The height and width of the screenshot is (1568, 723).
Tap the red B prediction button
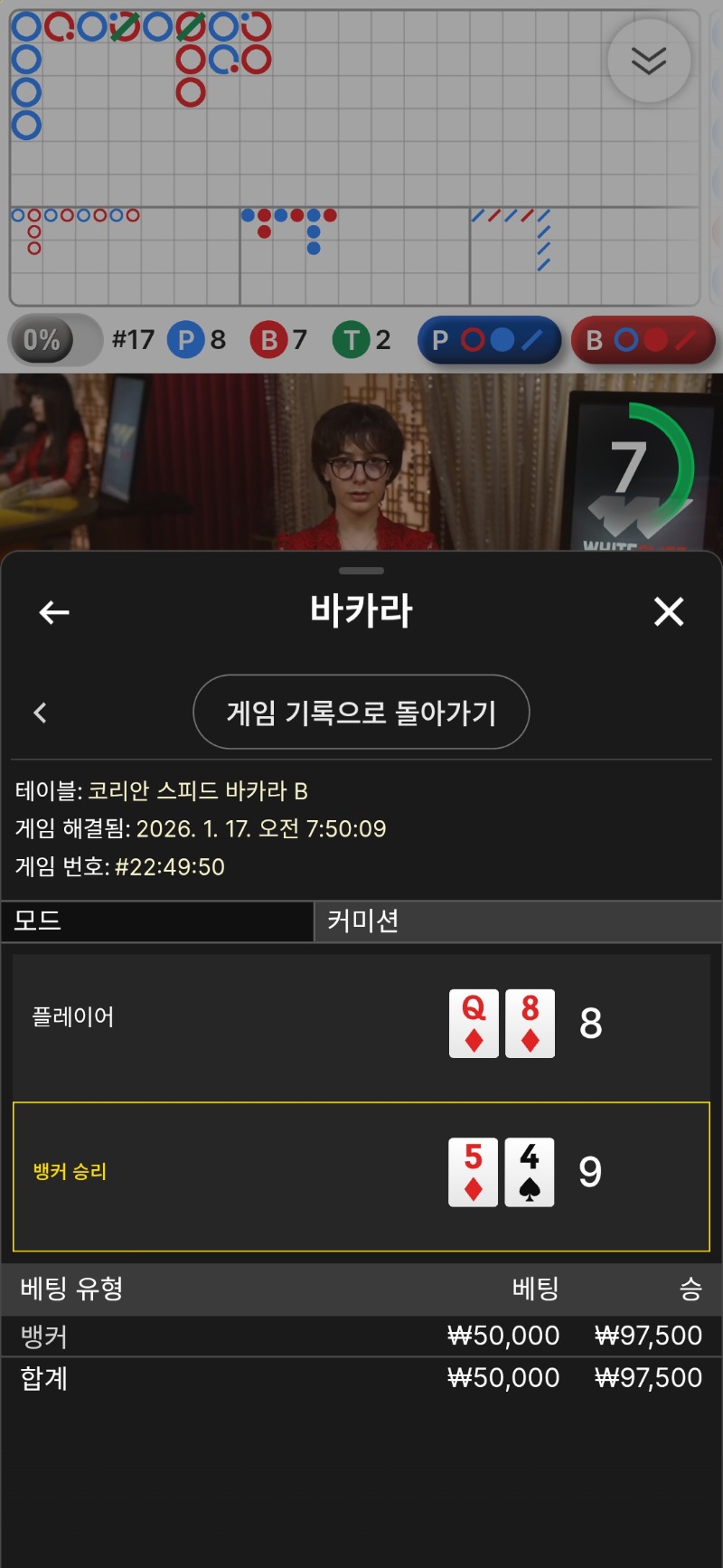pyautogui.click(x=643, y=340)
